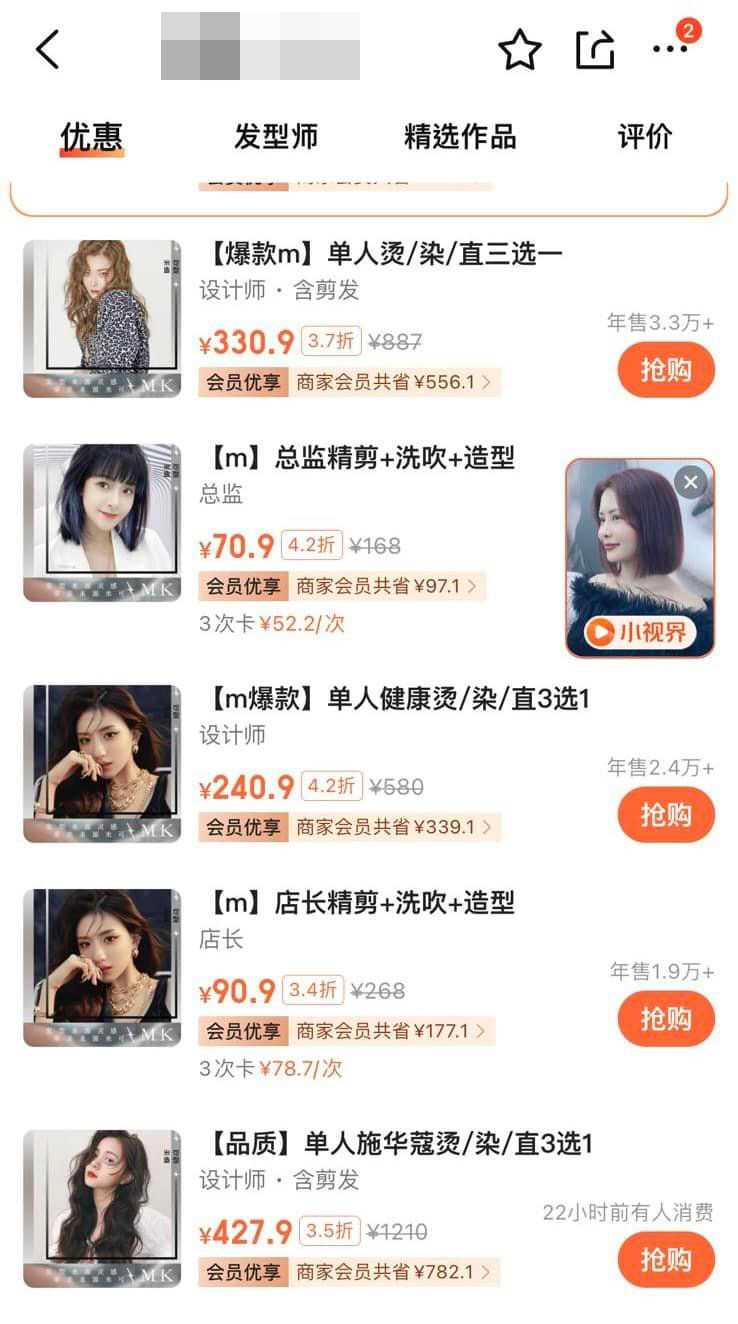Tap the 抢购 button for the ¥330.9 deal
The height and width of the screenshot is (1324, 738).
click(x=665, y=369)
